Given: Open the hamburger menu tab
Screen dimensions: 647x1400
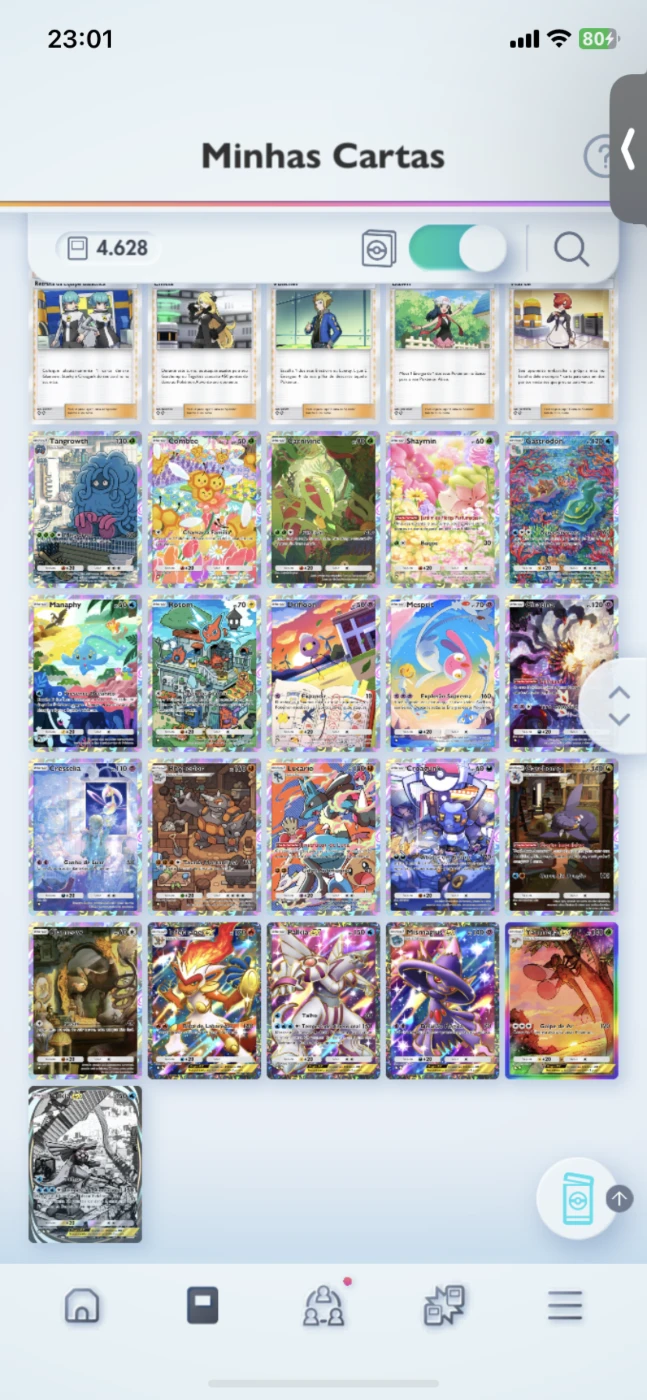Looking at the screenshot, I should (565, 1306).
